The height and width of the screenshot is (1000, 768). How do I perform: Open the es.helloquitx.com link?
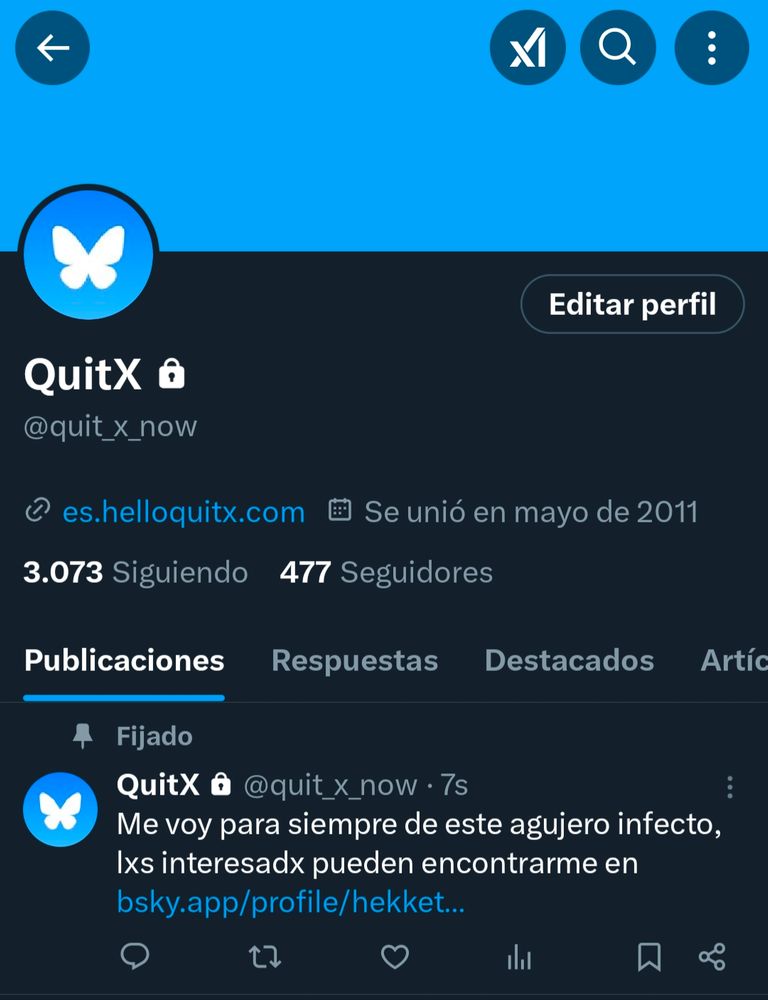tap(183, 512)
